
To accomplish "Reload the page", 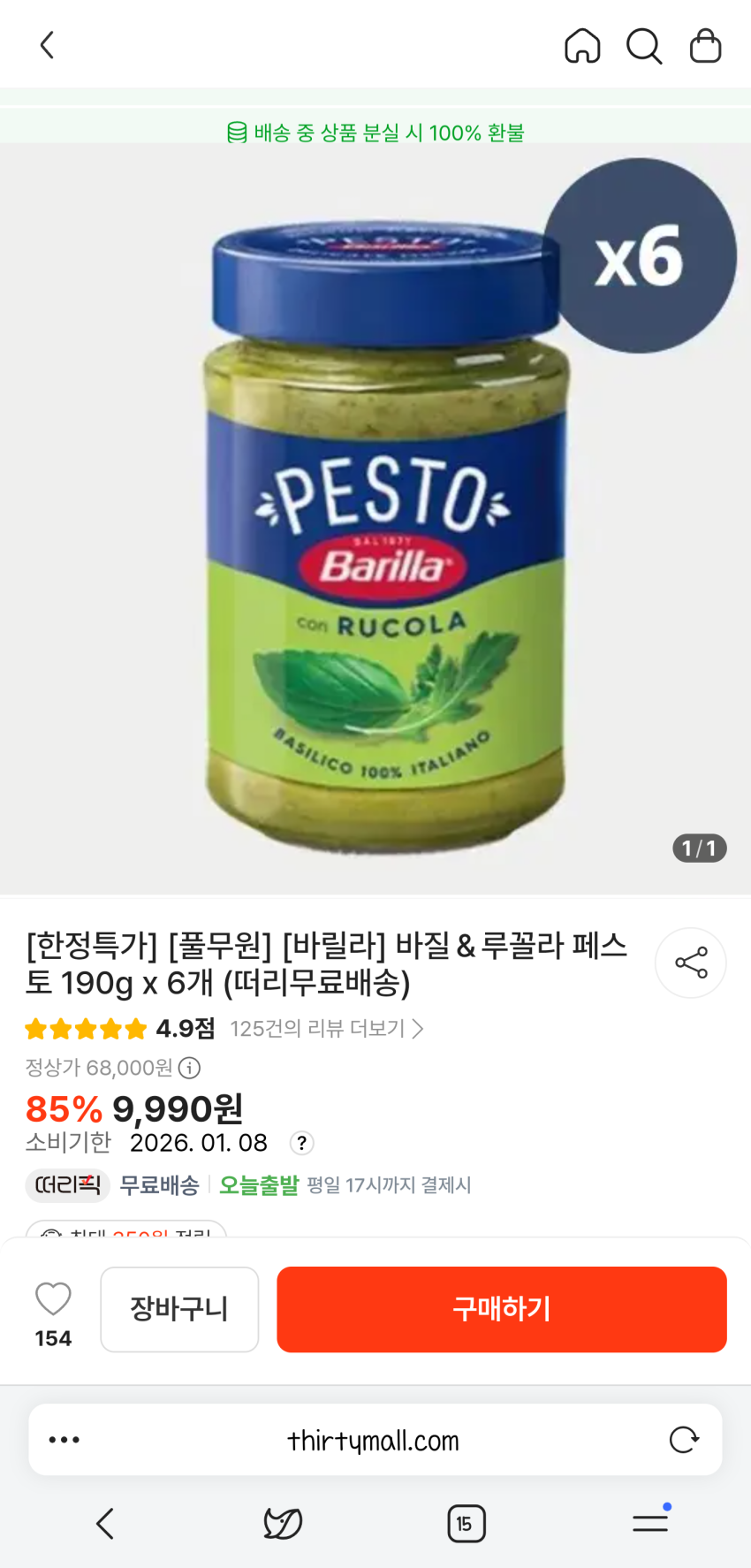I will point(684,1440).
